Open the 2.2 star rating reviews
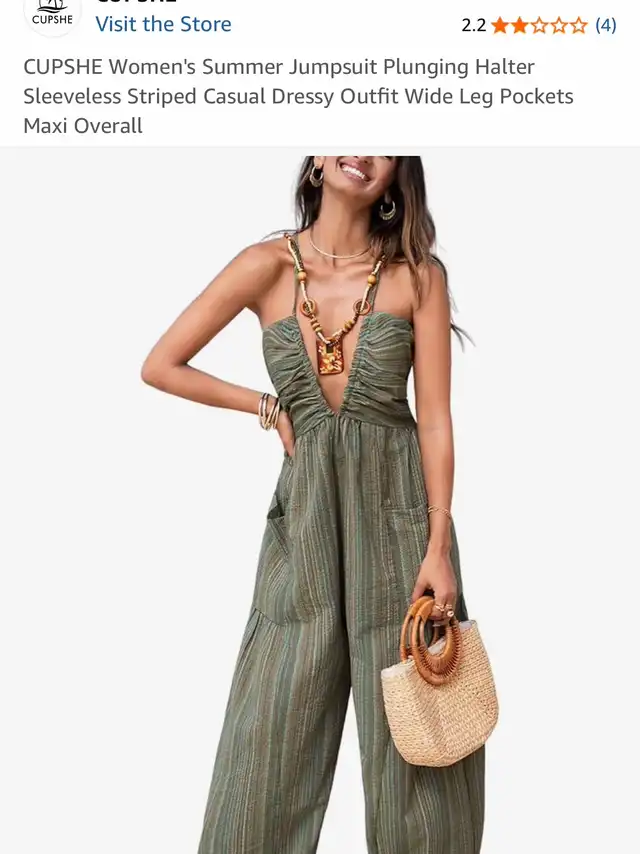Viewport: 640px width, 854px height. (538, 25)
